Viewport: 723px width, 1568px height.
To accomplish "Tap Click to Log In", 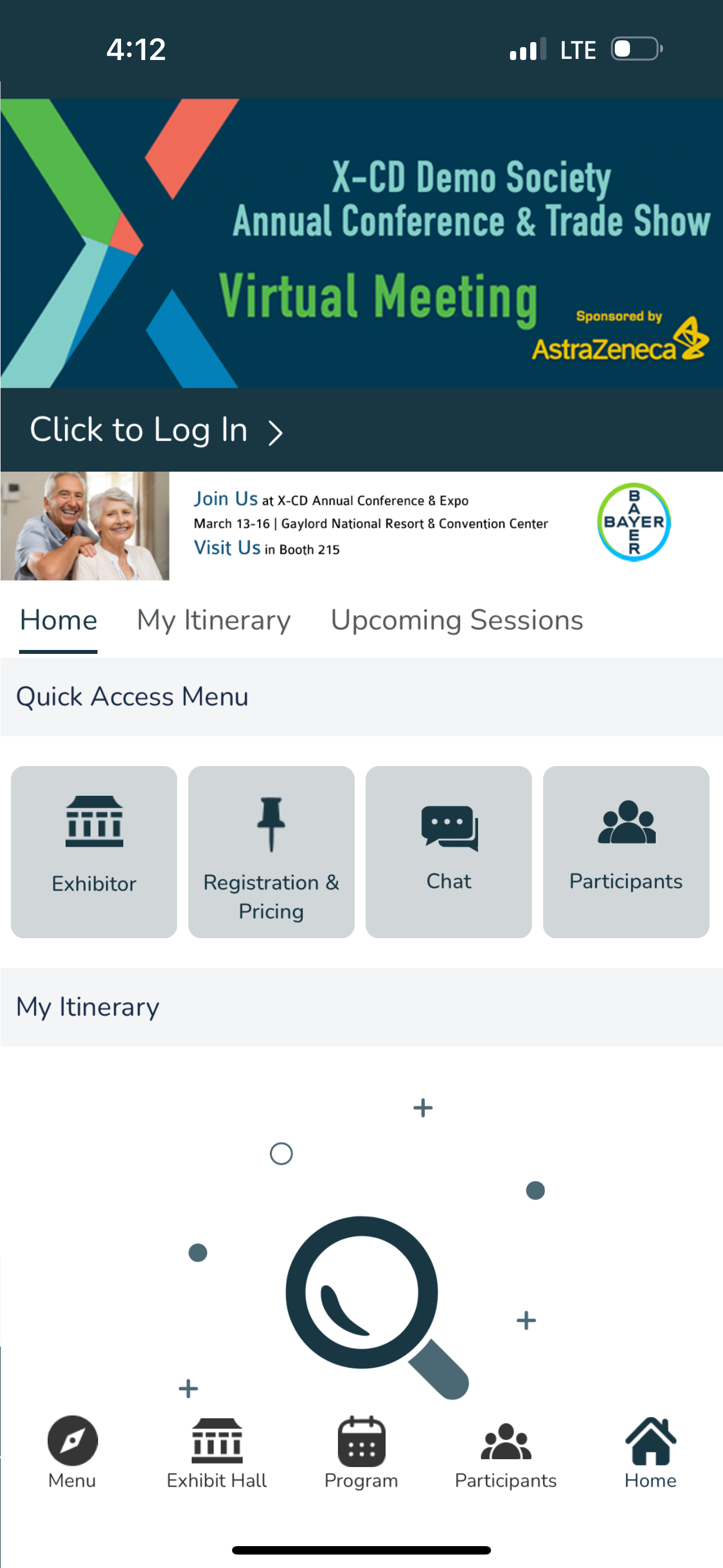I will pyautogui.click(x=156, y=430).
